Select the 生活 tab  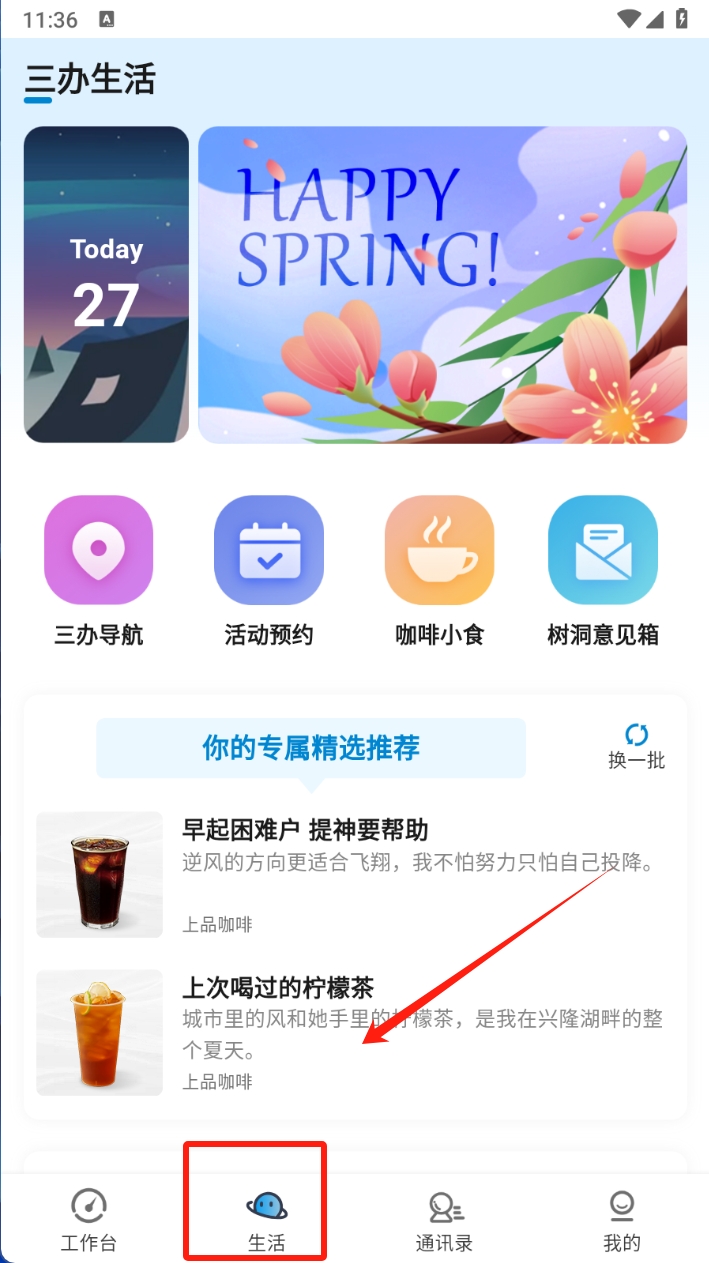[x=266, y=1220]
